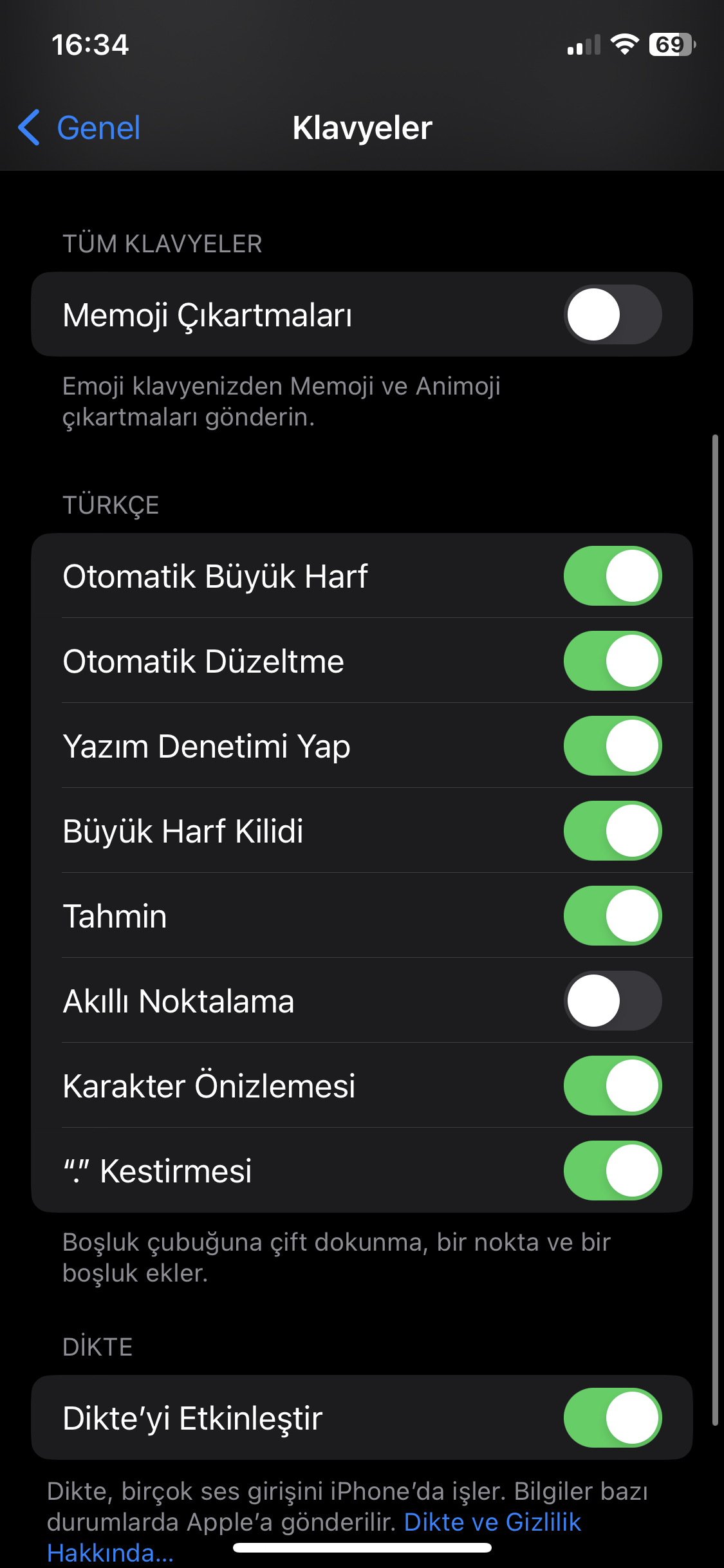This screenshot has width=724, height=1568.
Task: Toggle the "." Kestirmesi switch
Action: (x=613, y=1171)
